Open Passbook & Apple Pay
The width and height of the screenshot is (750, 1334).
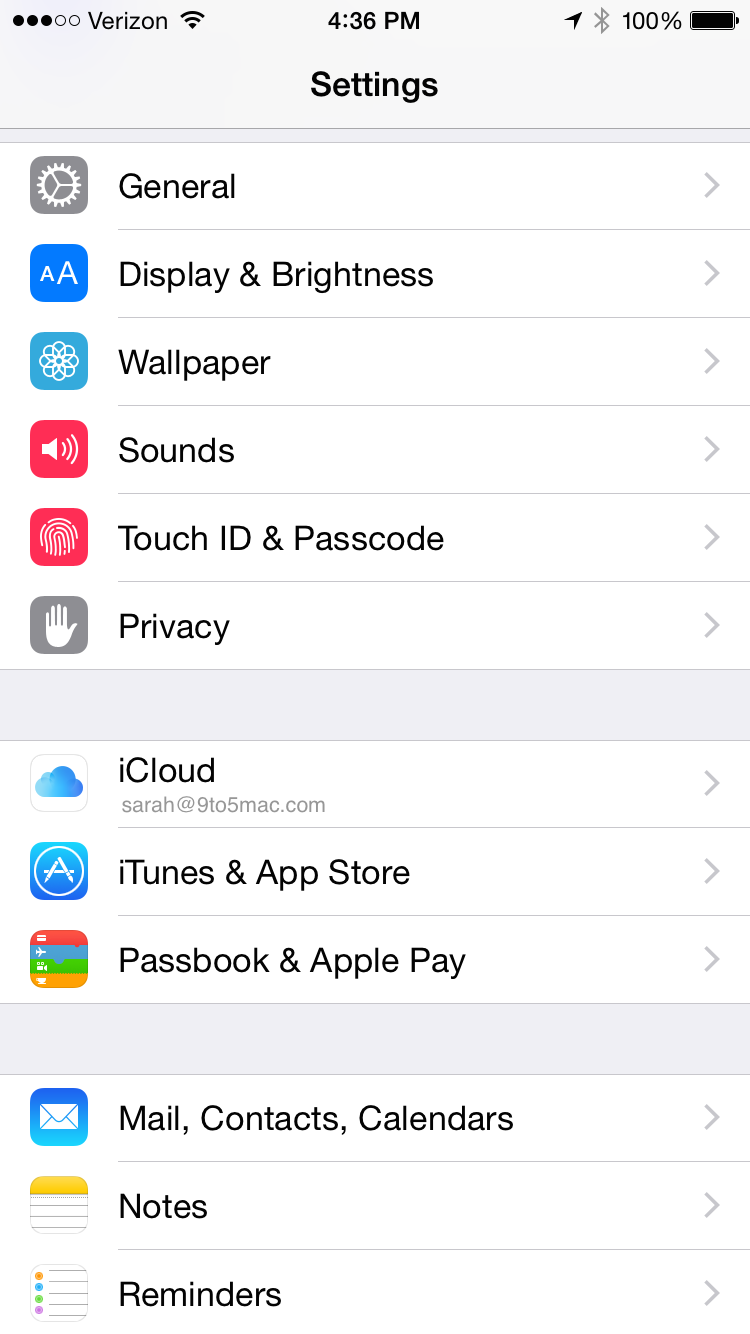tap(375, 960)
